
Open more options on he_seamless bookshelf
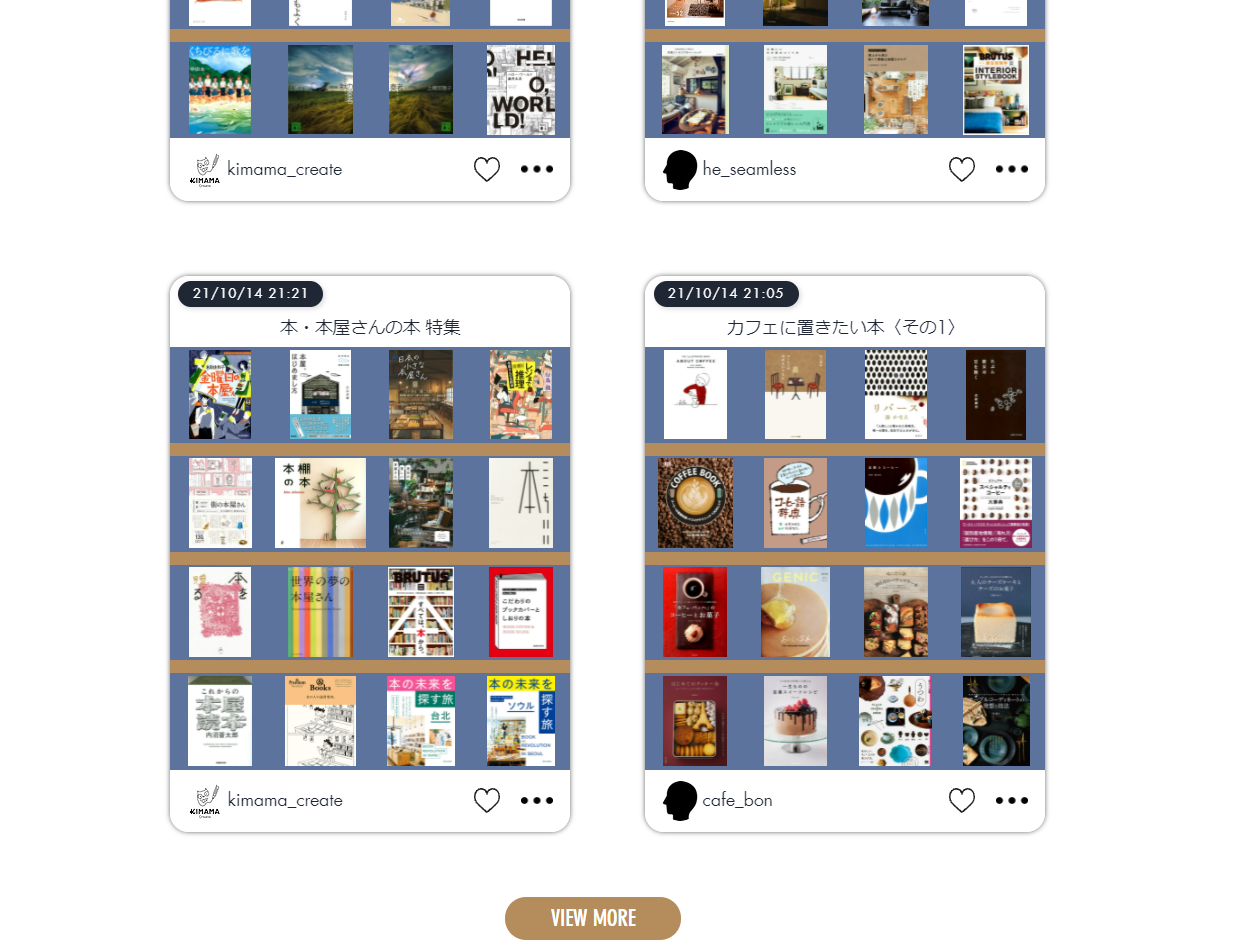[x=1012, y=169]
